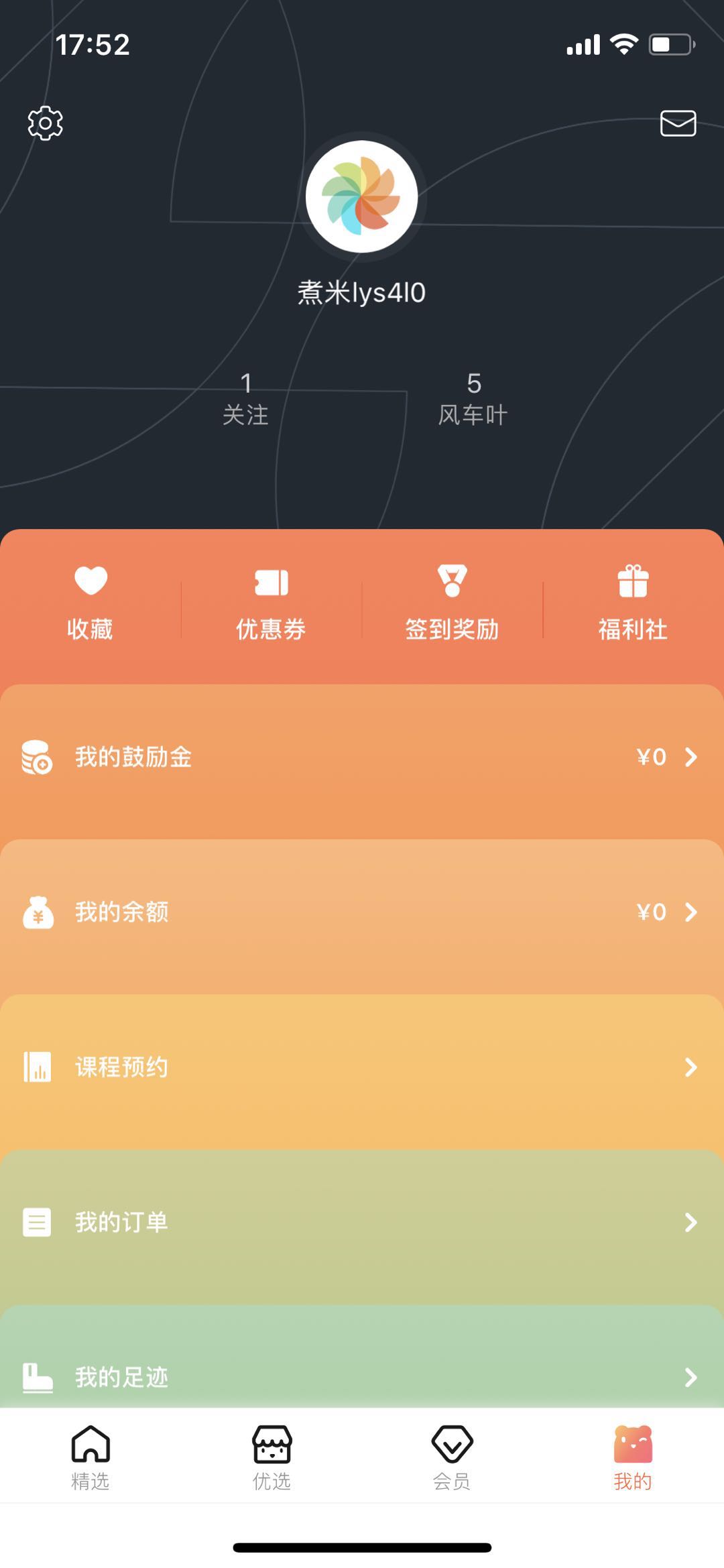
Task: Open the messages envelope icon
Action: tap(678, 123)
